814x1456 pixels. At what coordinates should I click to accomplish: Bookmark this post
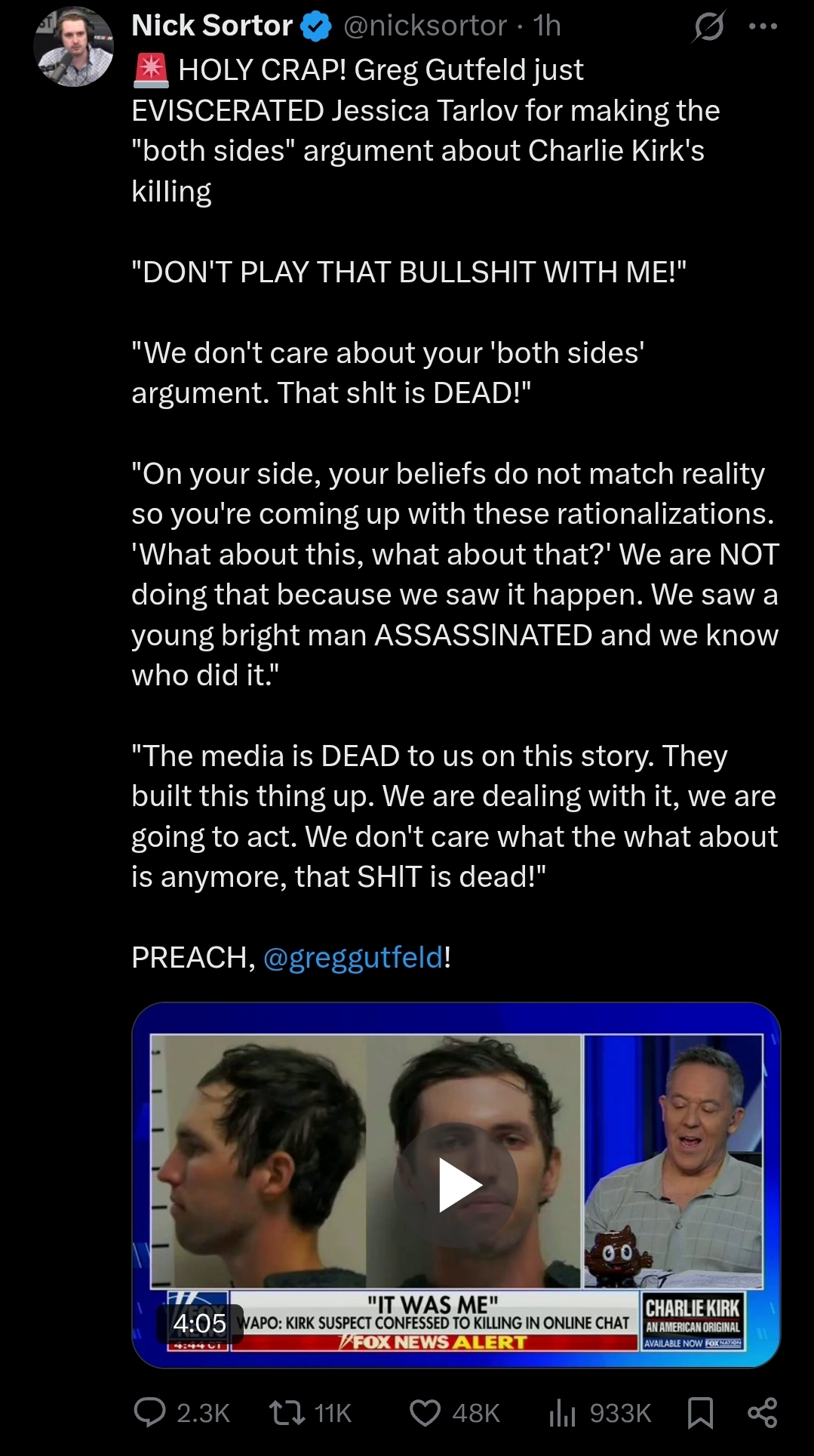pyautogui.click(x=701, y=1413)
